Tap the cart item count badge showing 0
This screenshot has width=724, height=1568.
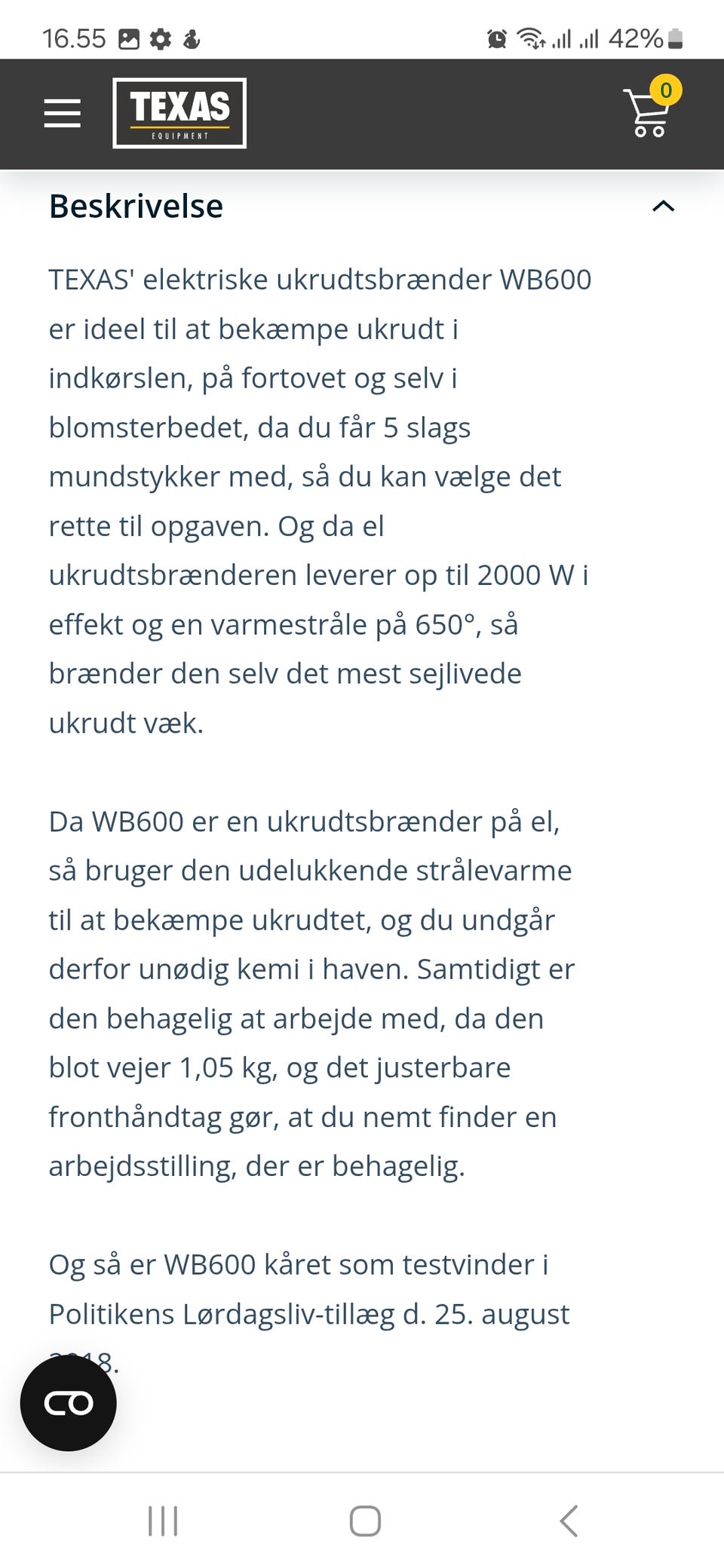664,89
